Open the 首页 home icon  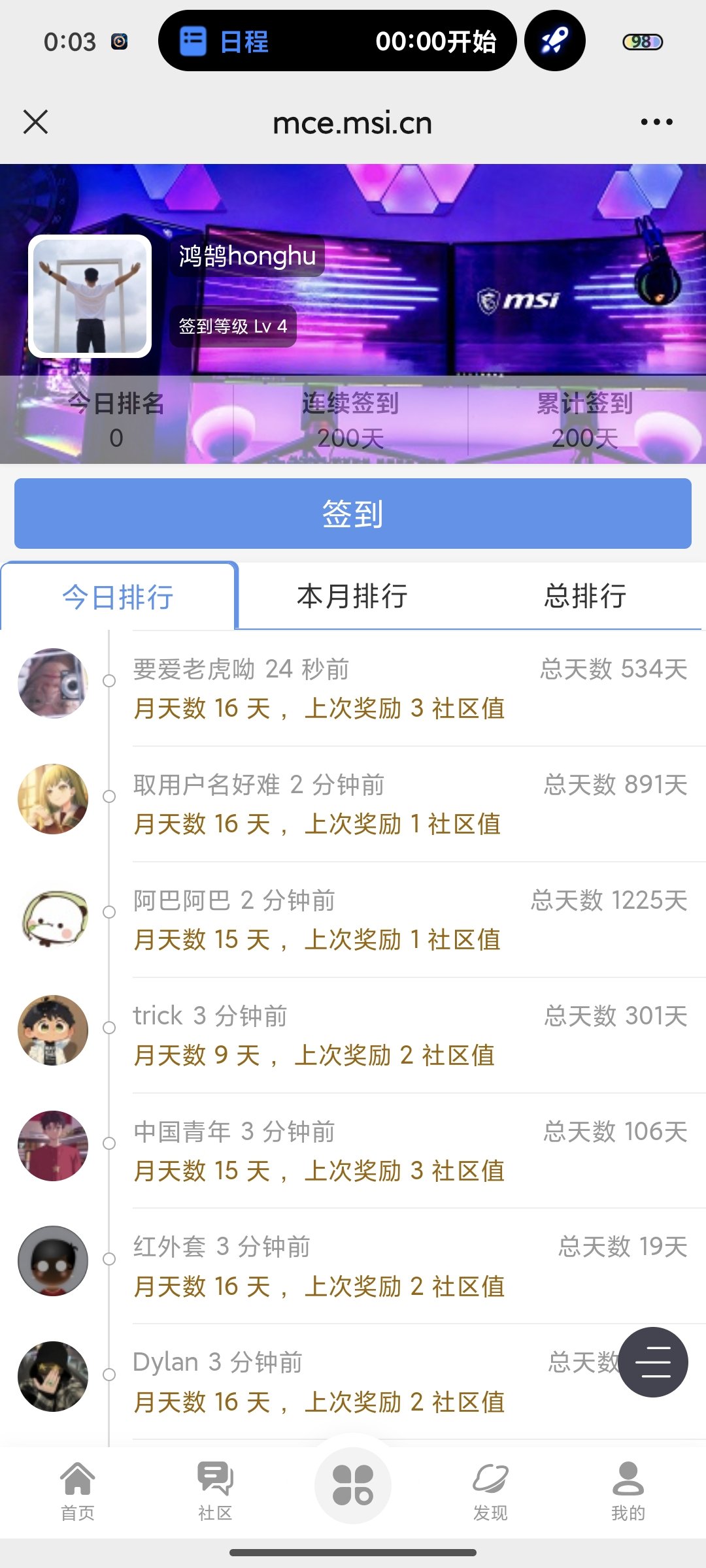pyautogui.click(x=78, y=1493)
